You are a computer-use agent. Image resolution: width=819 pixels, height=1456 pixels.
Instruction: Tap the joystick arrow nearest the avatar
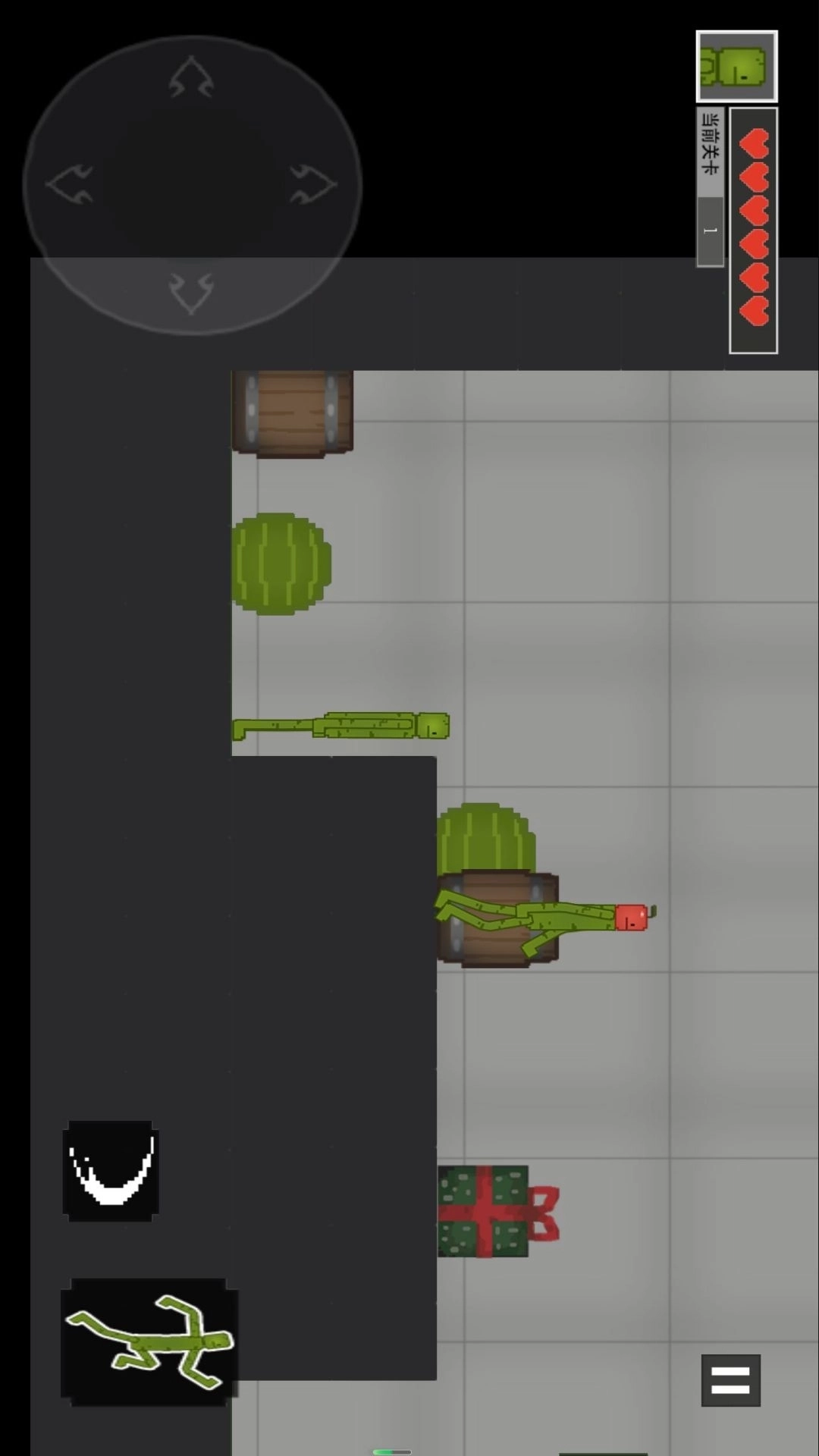(x=312, y=184)
